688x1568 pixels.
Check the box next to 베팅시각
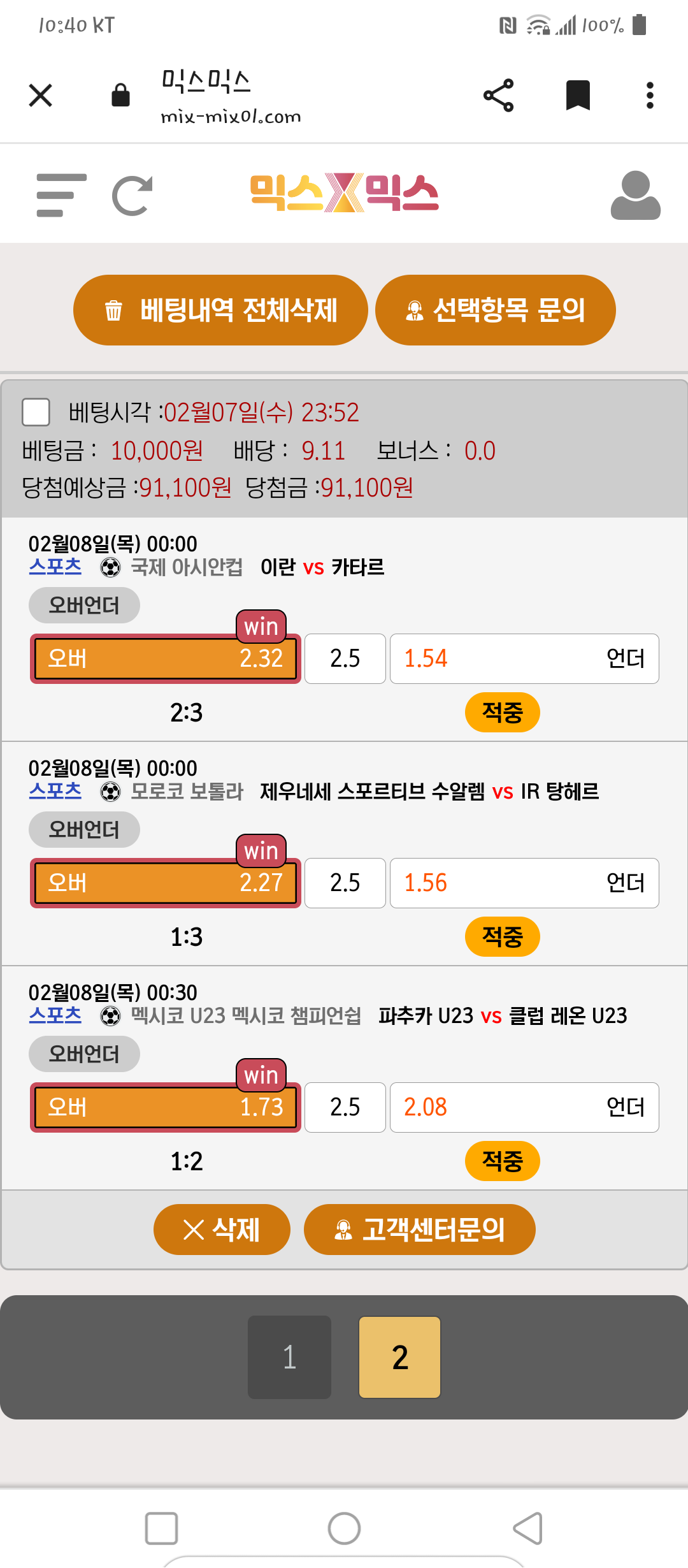36,412
